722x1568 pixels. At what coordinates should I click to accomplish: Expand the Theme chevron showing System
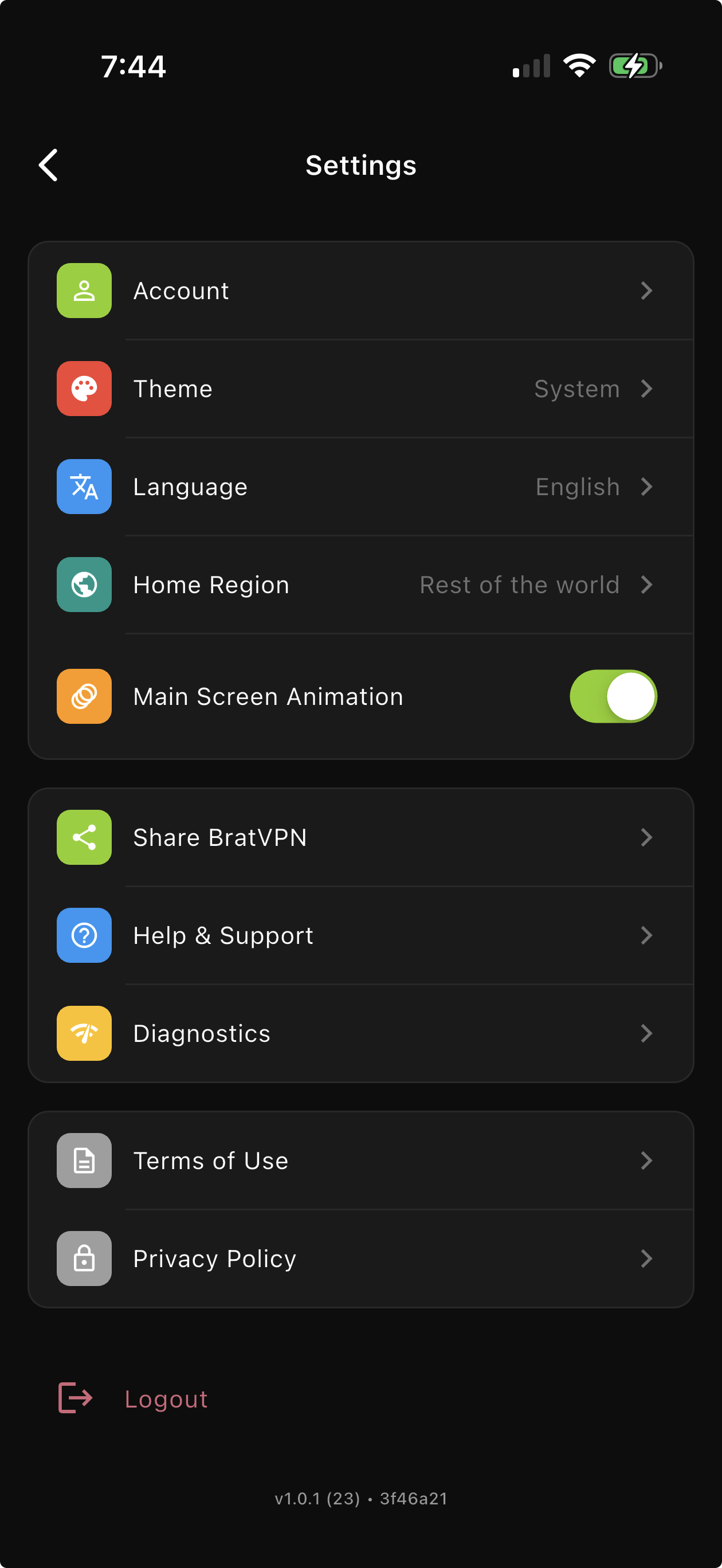tap(647, 389)
